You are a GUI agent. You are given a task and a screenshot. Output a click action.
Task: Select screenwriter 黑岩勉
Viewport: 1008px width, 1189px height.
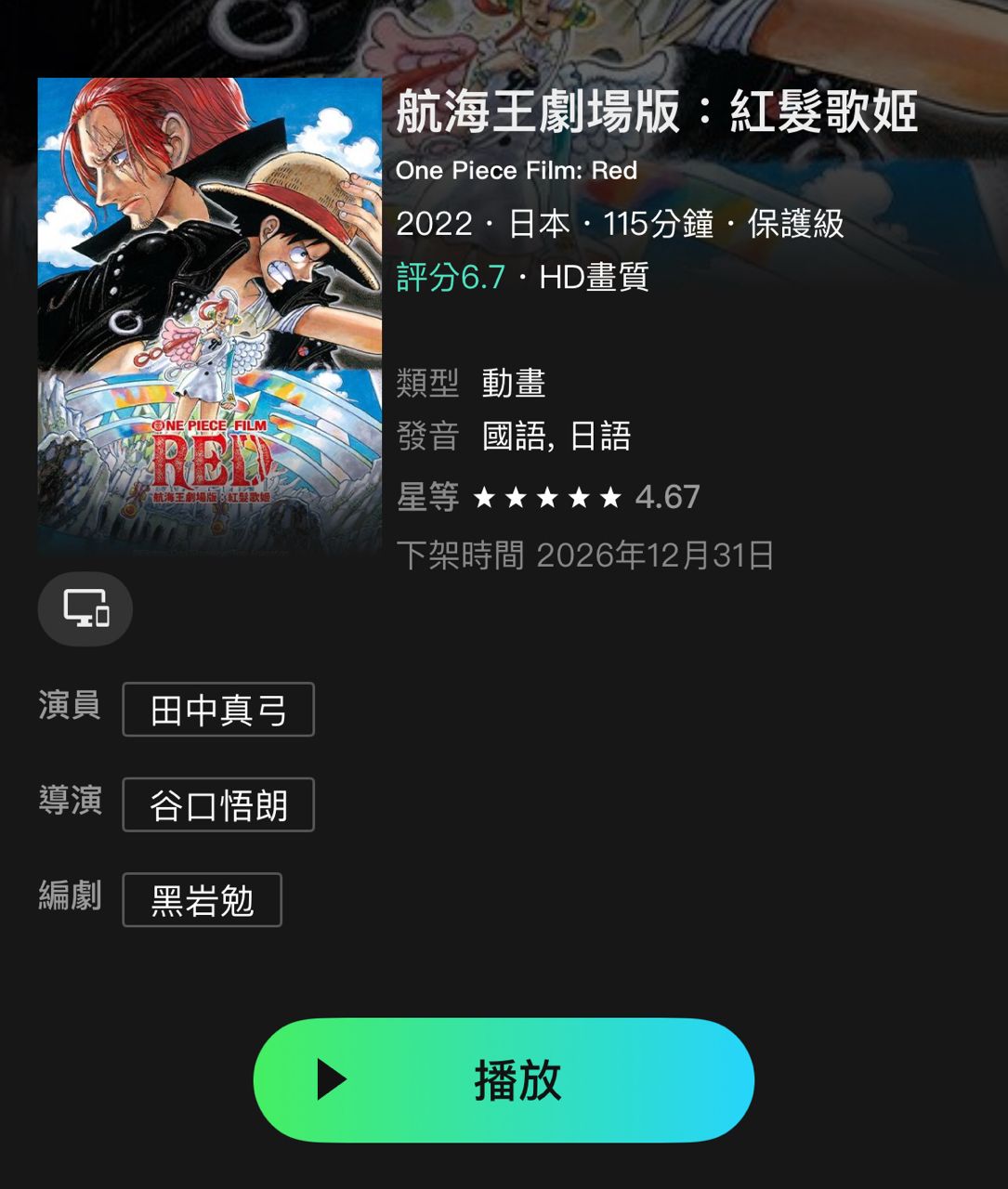(203, 899)
